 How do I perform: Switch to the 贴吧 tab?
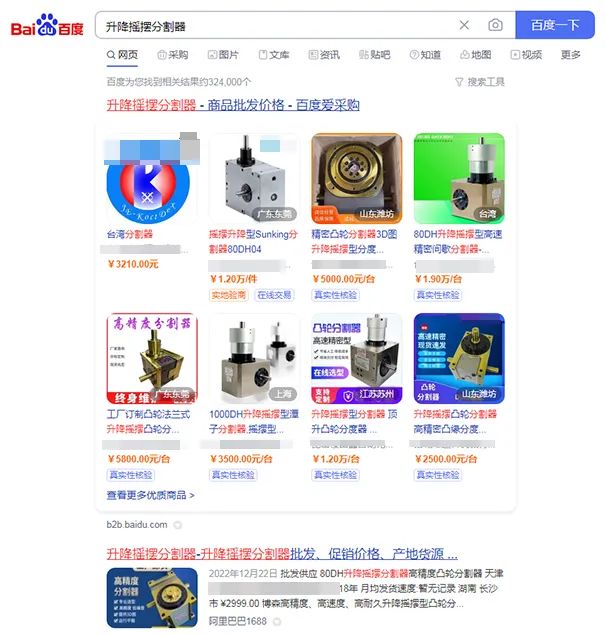pyautogui.click(x=374, y=55)
